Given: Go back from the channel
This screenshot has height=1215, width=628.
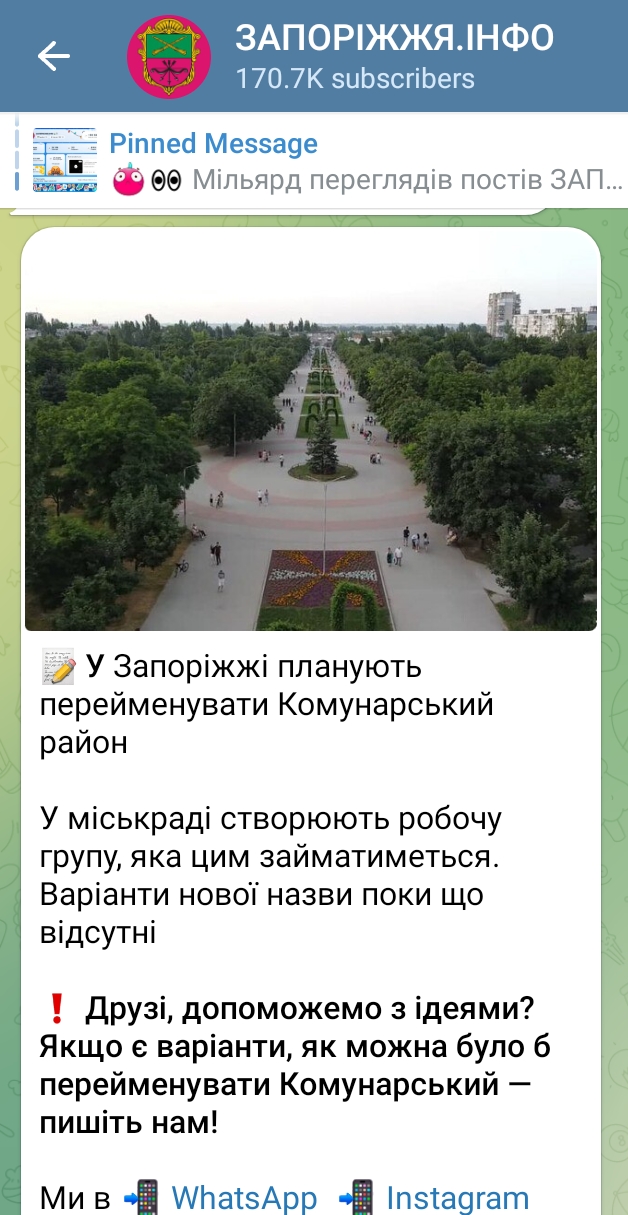Looking at the screenshot, I should [54, 57].
